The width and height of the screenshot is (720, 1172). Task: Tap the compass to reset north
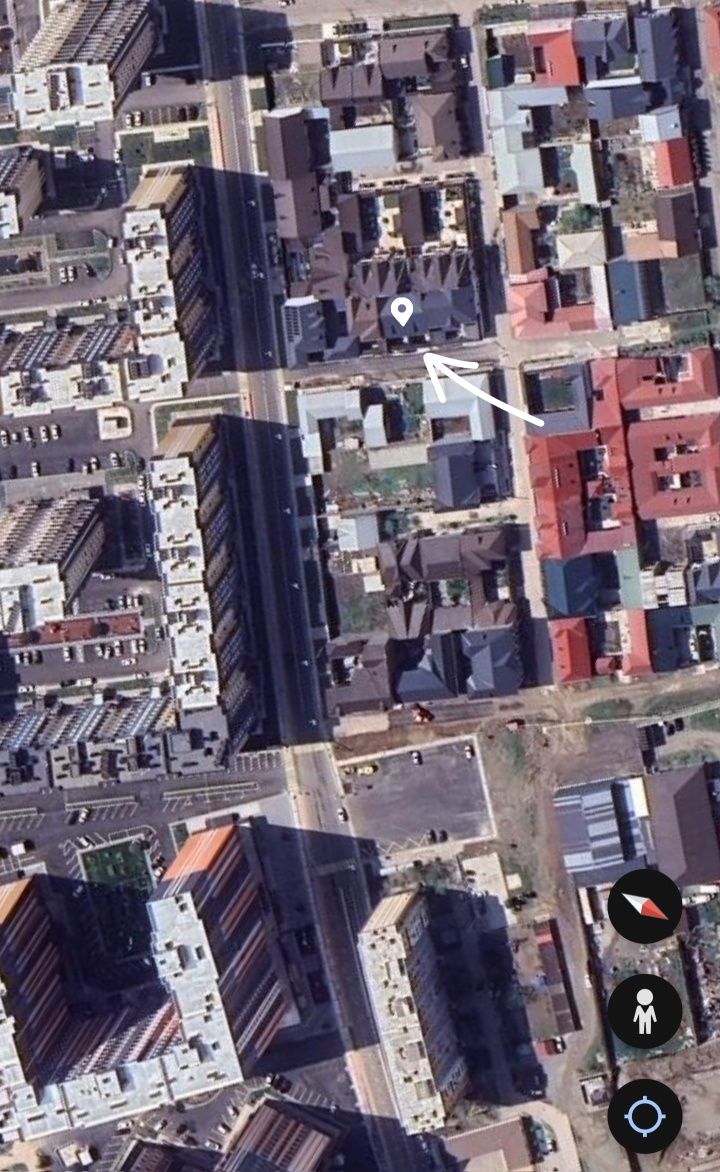coord(645,906)
